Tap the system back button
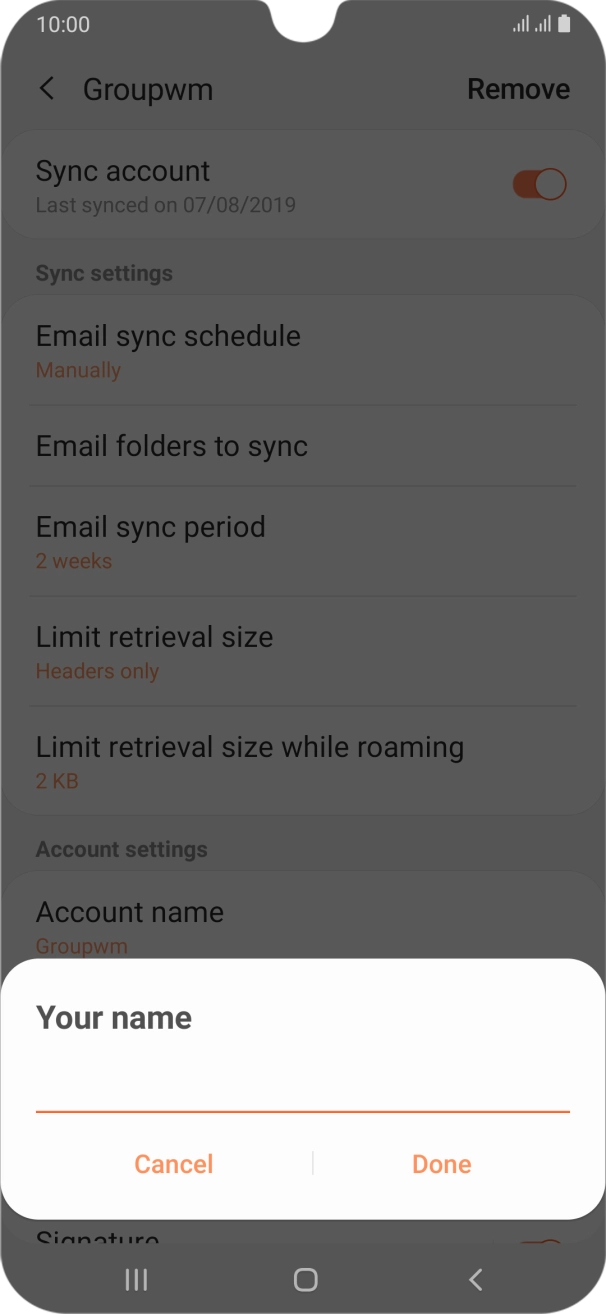This screenshot has height=1314, width=606. 475,1279
